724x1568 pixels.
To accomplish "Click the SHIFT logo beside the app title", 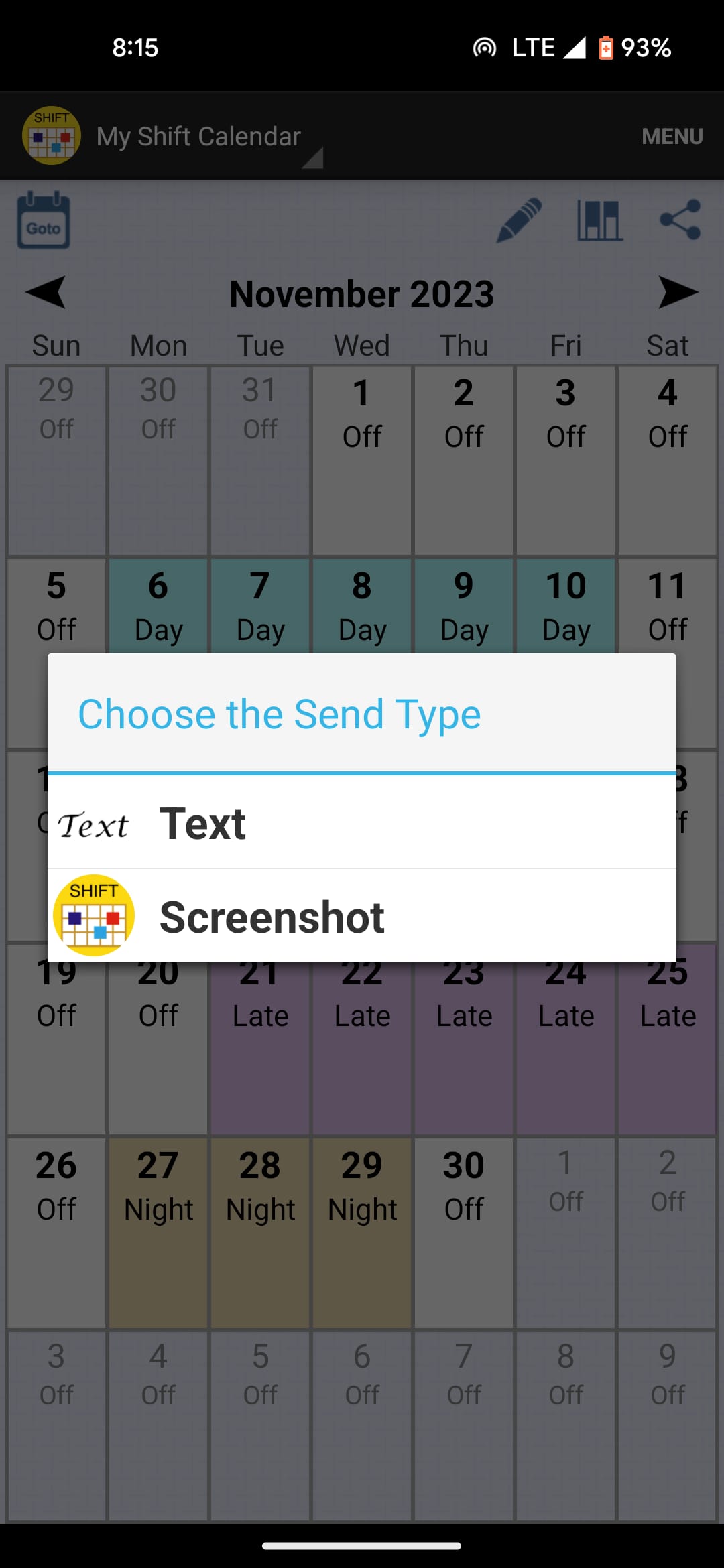I will coord(52,135).
